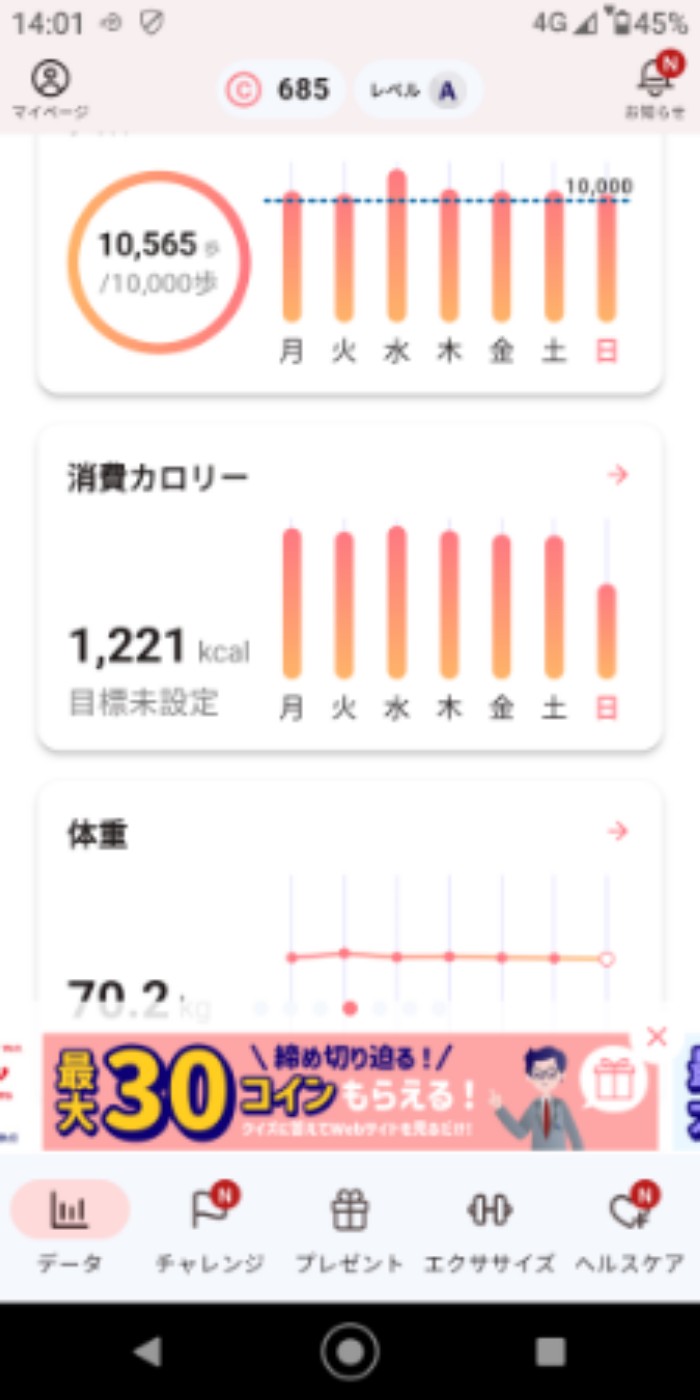Switch to the エクササイズ tab

490,1227
